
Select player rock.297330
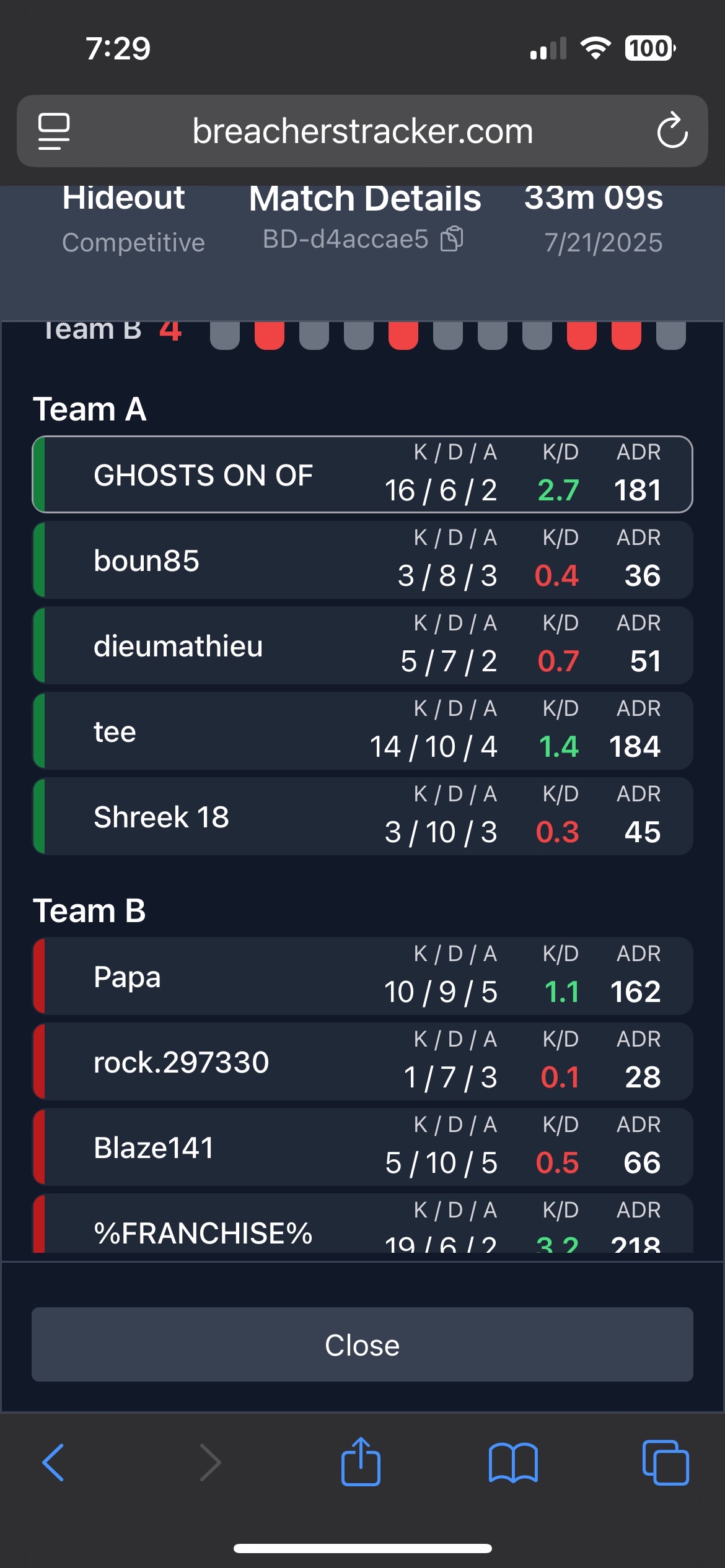tap(362, 1061)
